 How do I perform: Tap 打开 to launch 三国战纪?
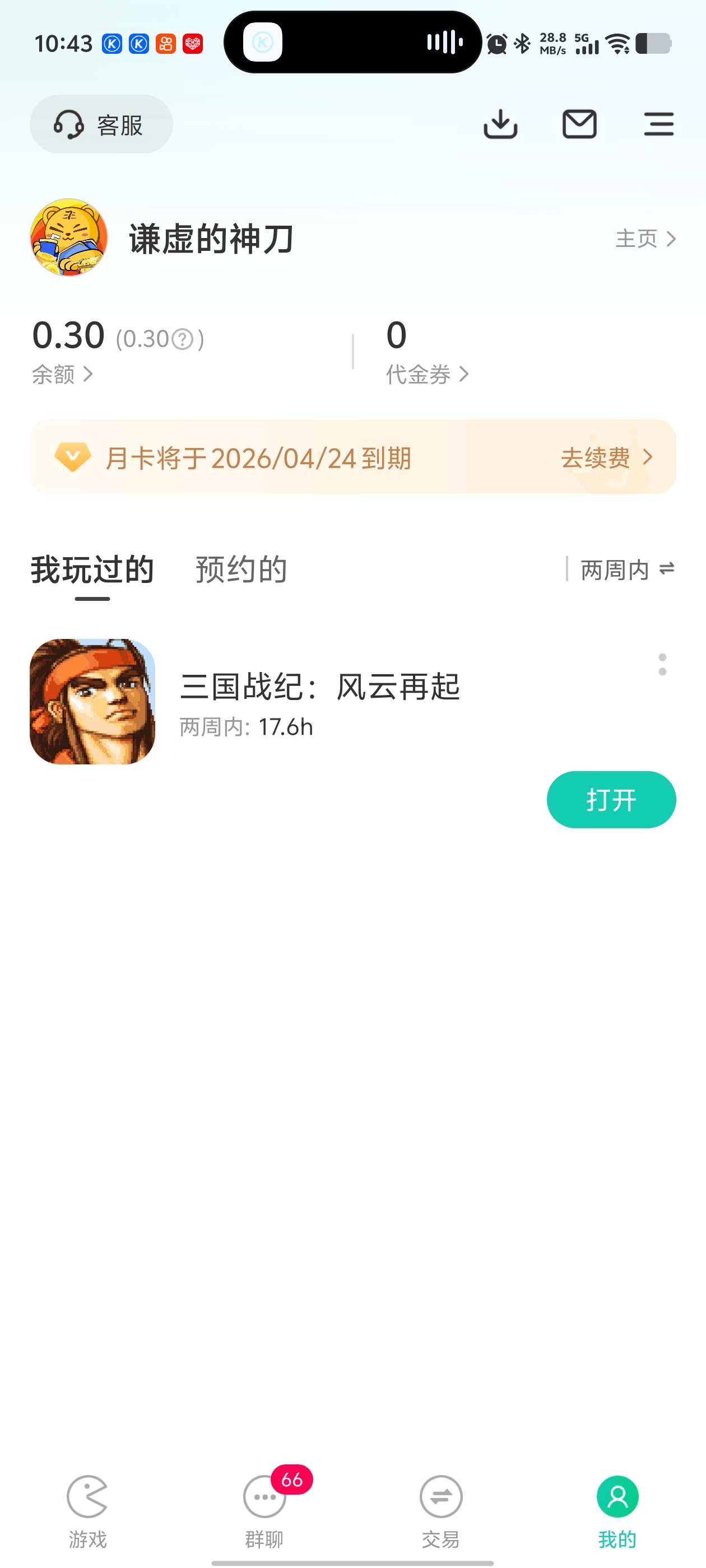pyautogui.click(x=611, y=800)
